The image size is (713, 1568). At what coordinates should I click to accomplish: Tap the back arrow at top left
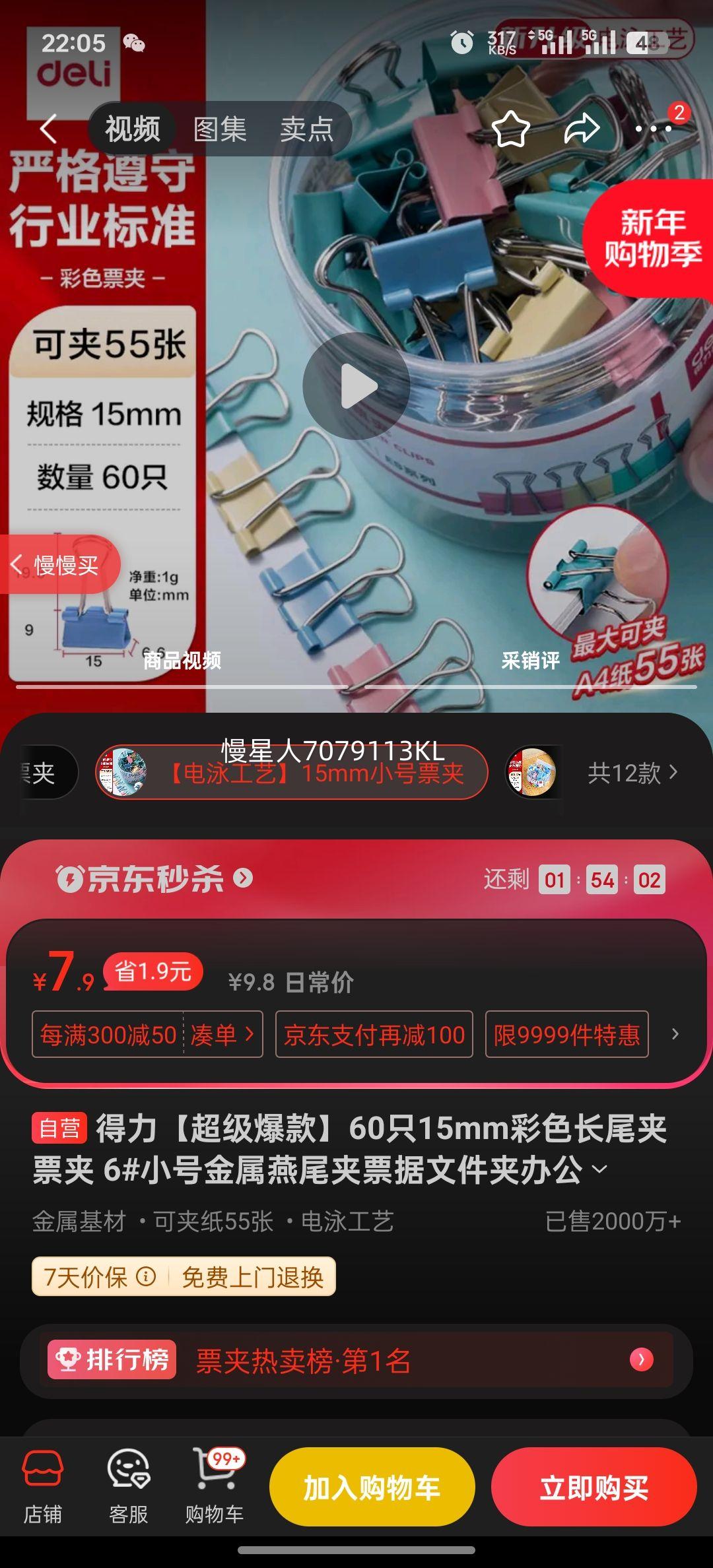48,129
